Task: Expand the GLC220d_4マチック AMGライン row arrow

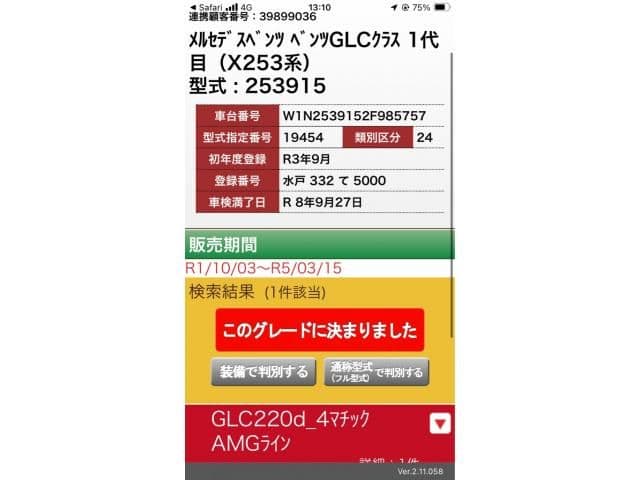Action: click(439, 424)
